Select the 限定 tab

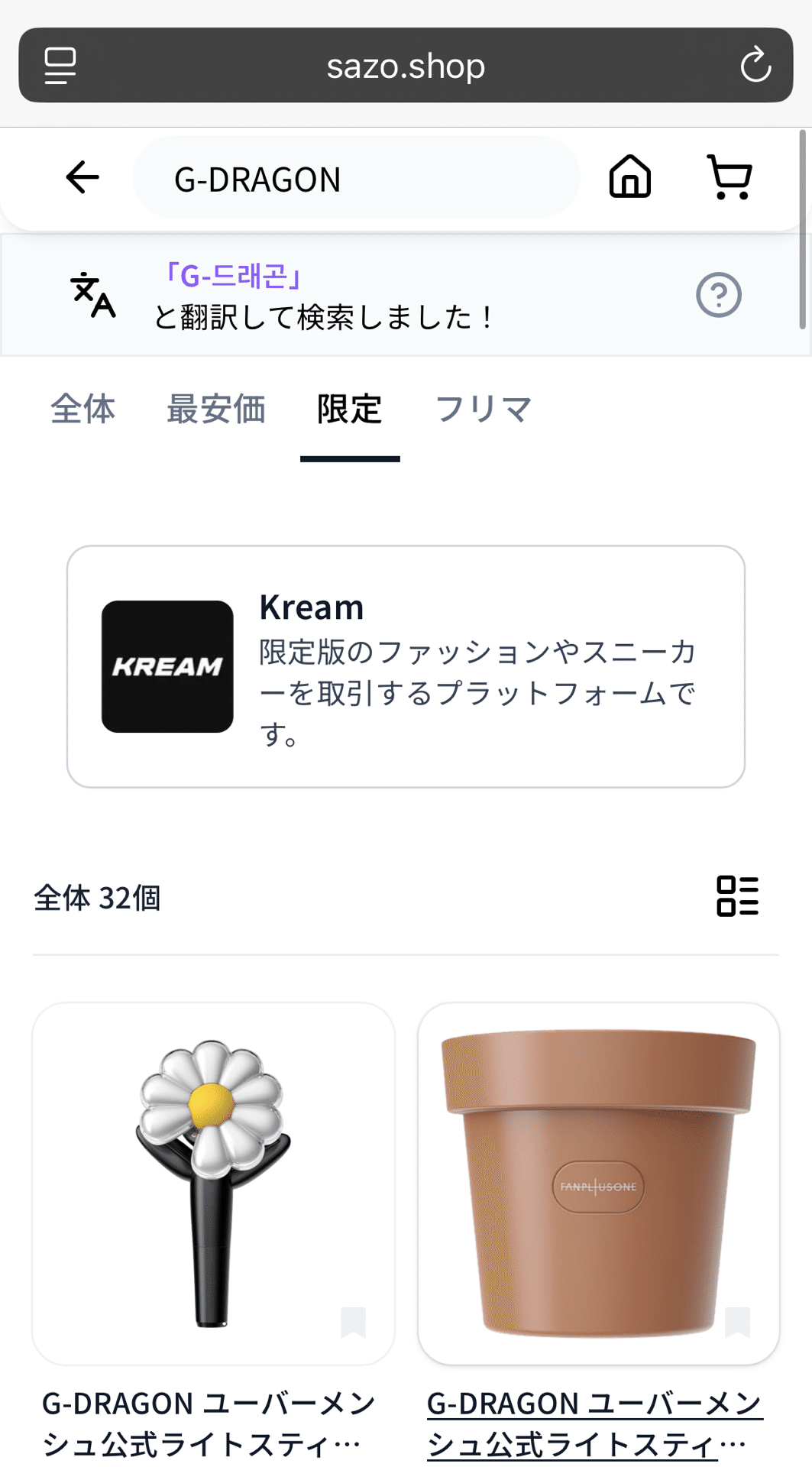click(350, 409)
